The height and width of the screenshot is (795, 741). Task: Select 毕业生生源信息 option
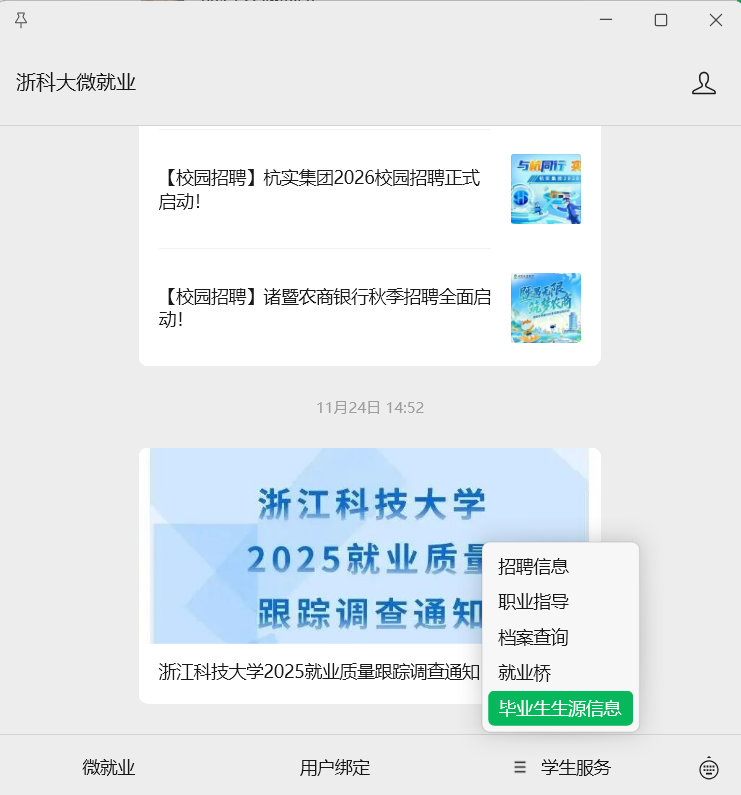point(560,709)
